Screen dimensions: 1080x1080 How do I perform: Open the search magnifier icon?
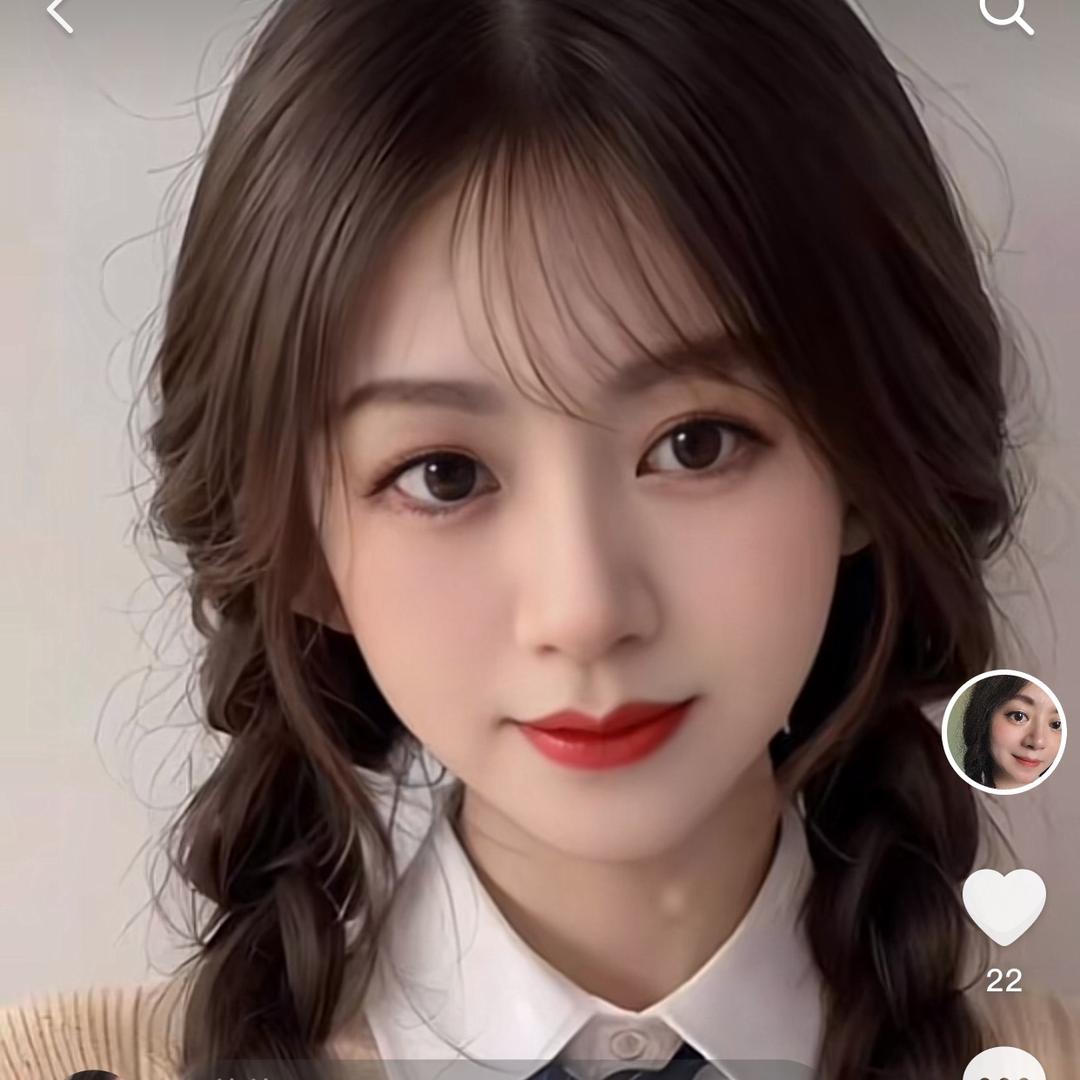(x=1003, y=14)
